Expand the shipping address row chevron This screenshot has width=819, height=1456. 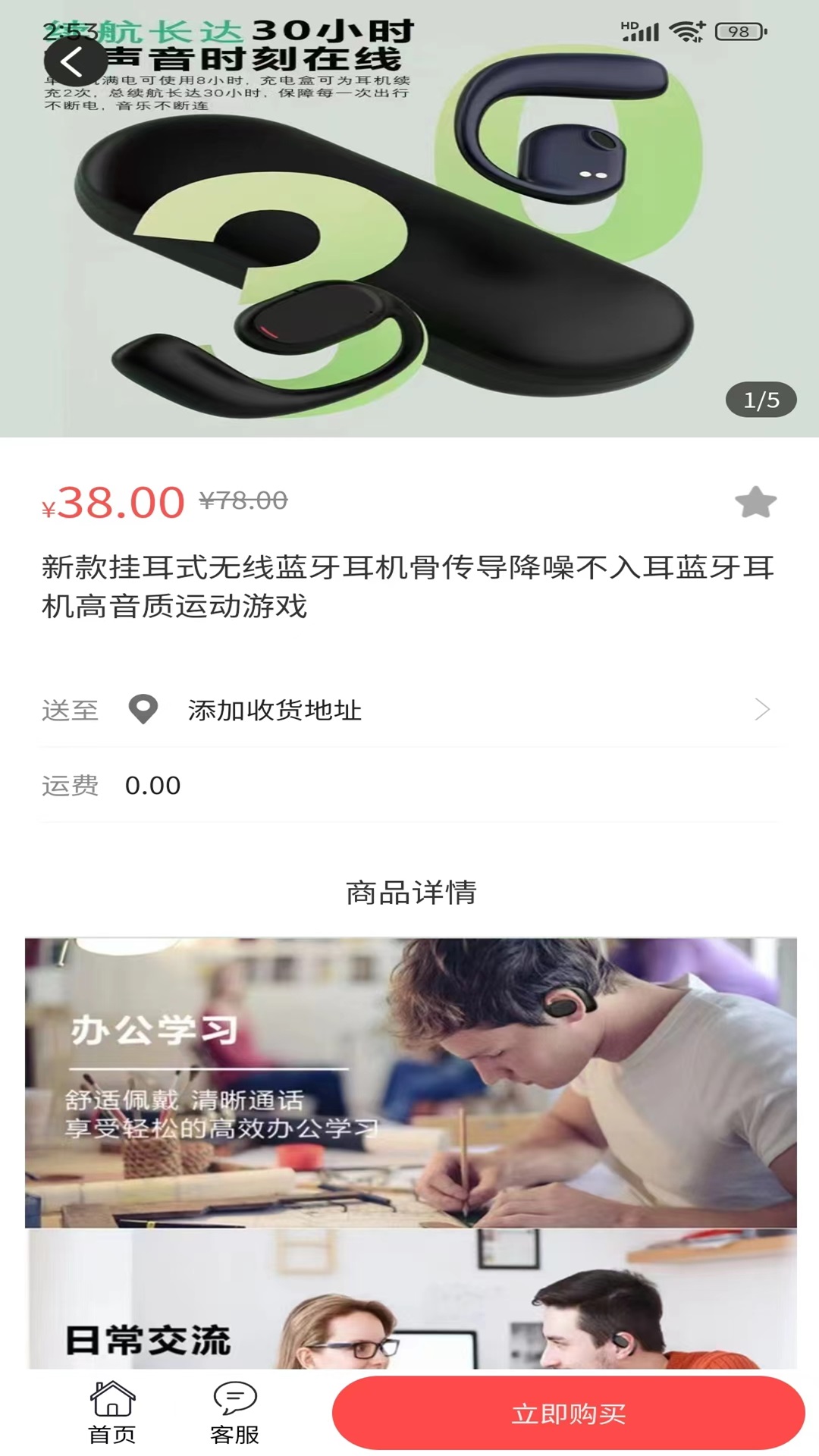pos(764,710)
